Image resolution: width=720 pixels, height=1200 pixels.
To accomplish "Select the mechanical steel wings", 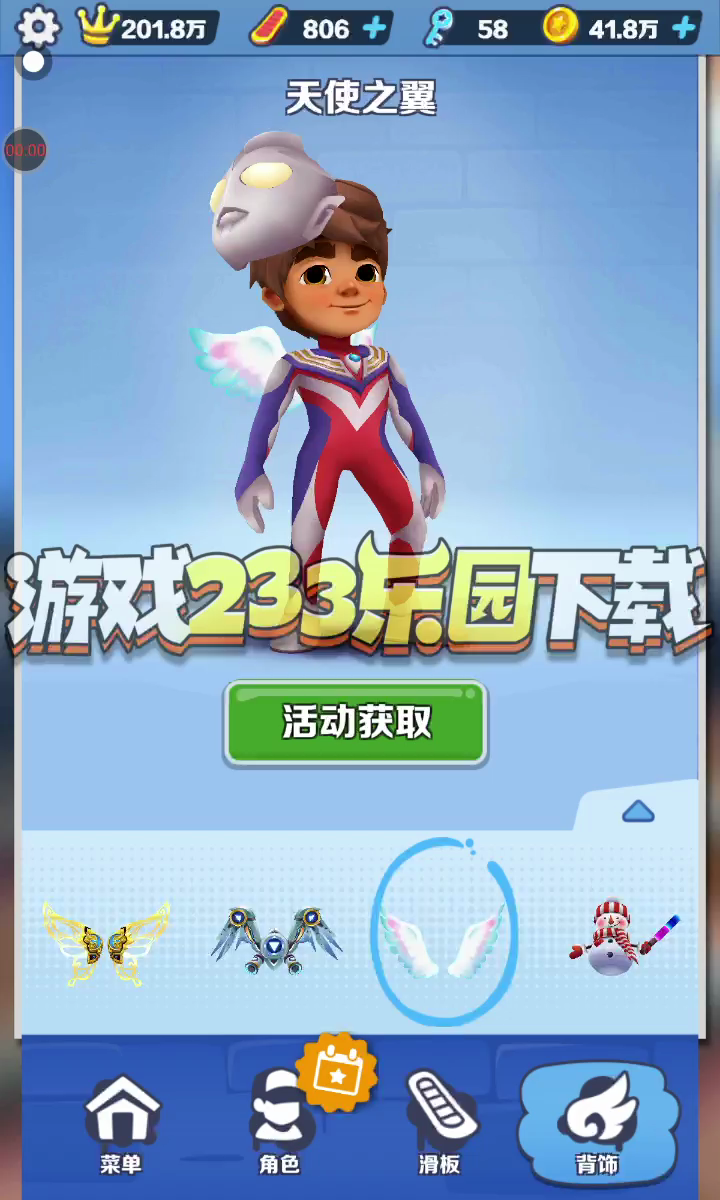I will point(276,940).
